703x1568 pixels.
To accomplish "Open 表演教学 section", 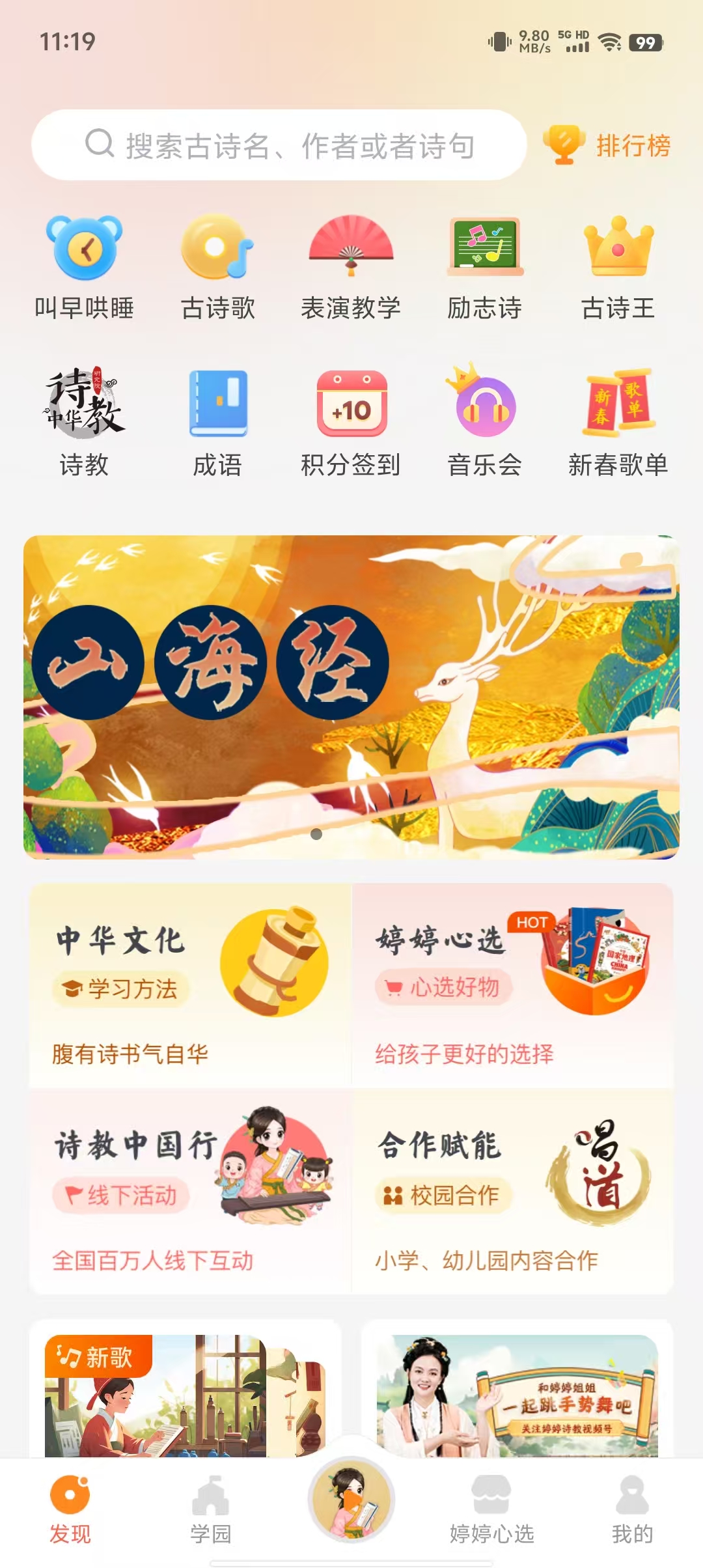I will point(351,268).
